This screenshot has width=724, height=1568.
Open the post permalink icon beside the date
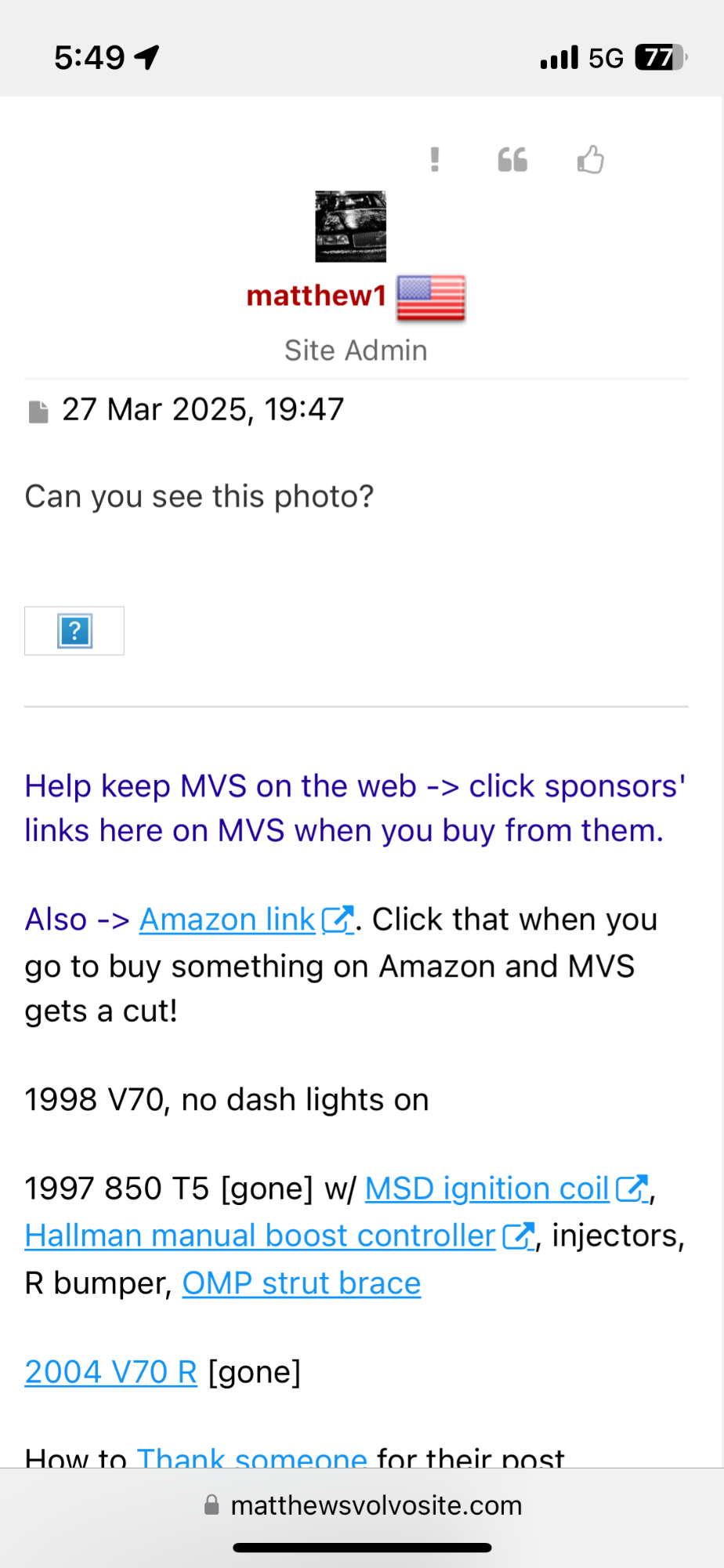coord(38,411)
